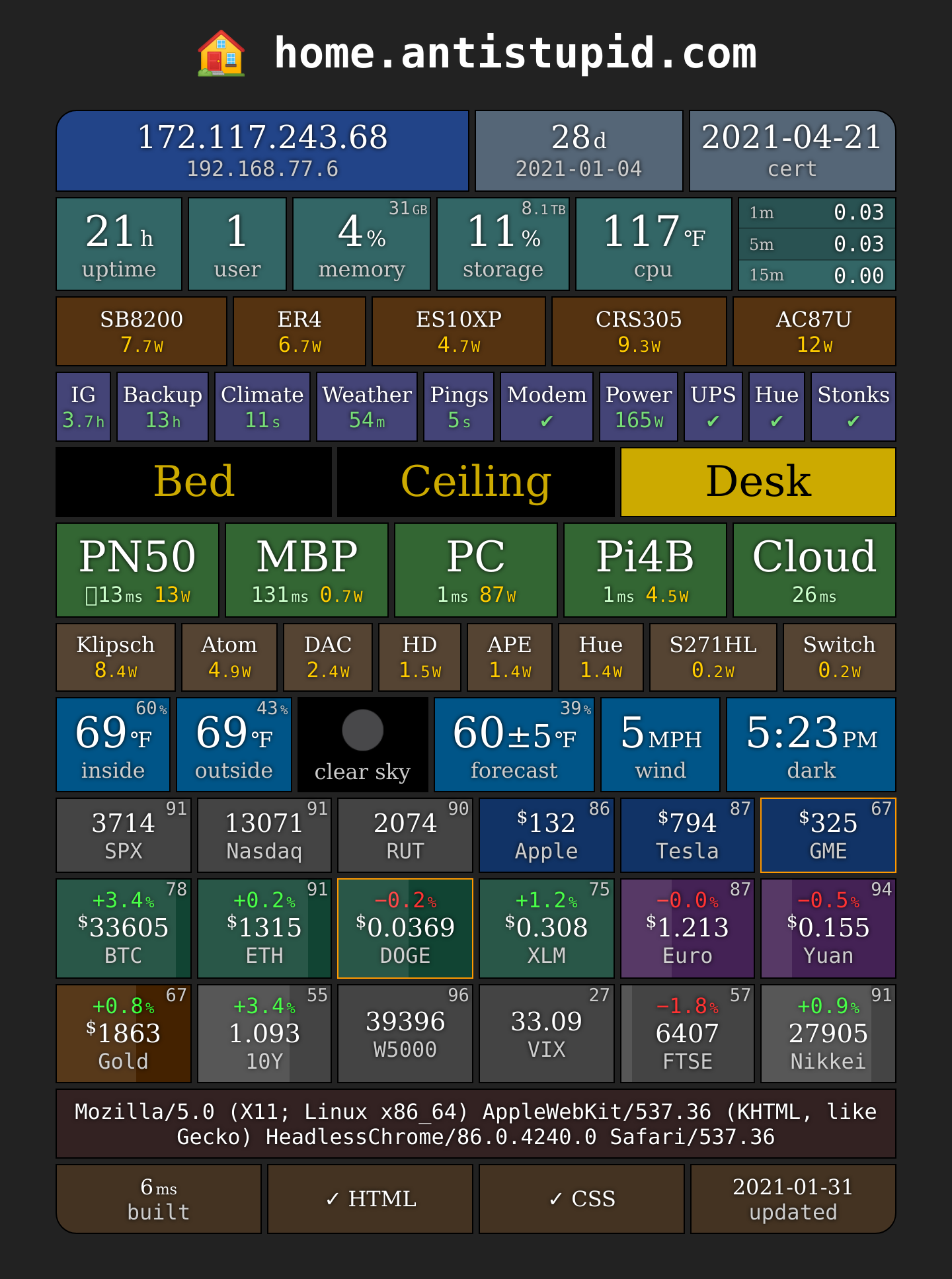
Task: Select the PC tile
Action: (x=476, y=570)
